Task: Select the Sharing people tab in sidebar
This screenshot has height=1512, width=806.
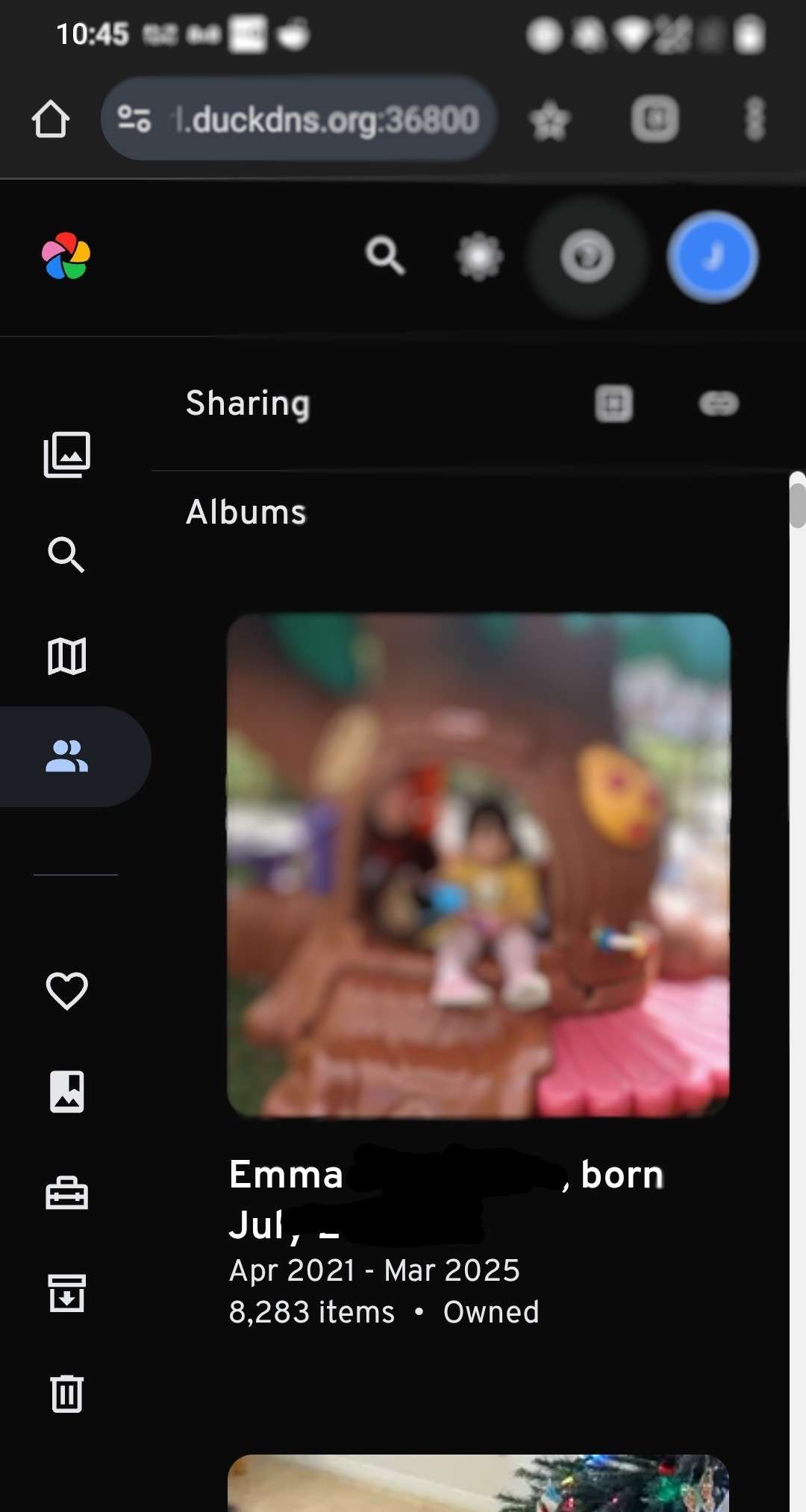Action: [67, 756]
